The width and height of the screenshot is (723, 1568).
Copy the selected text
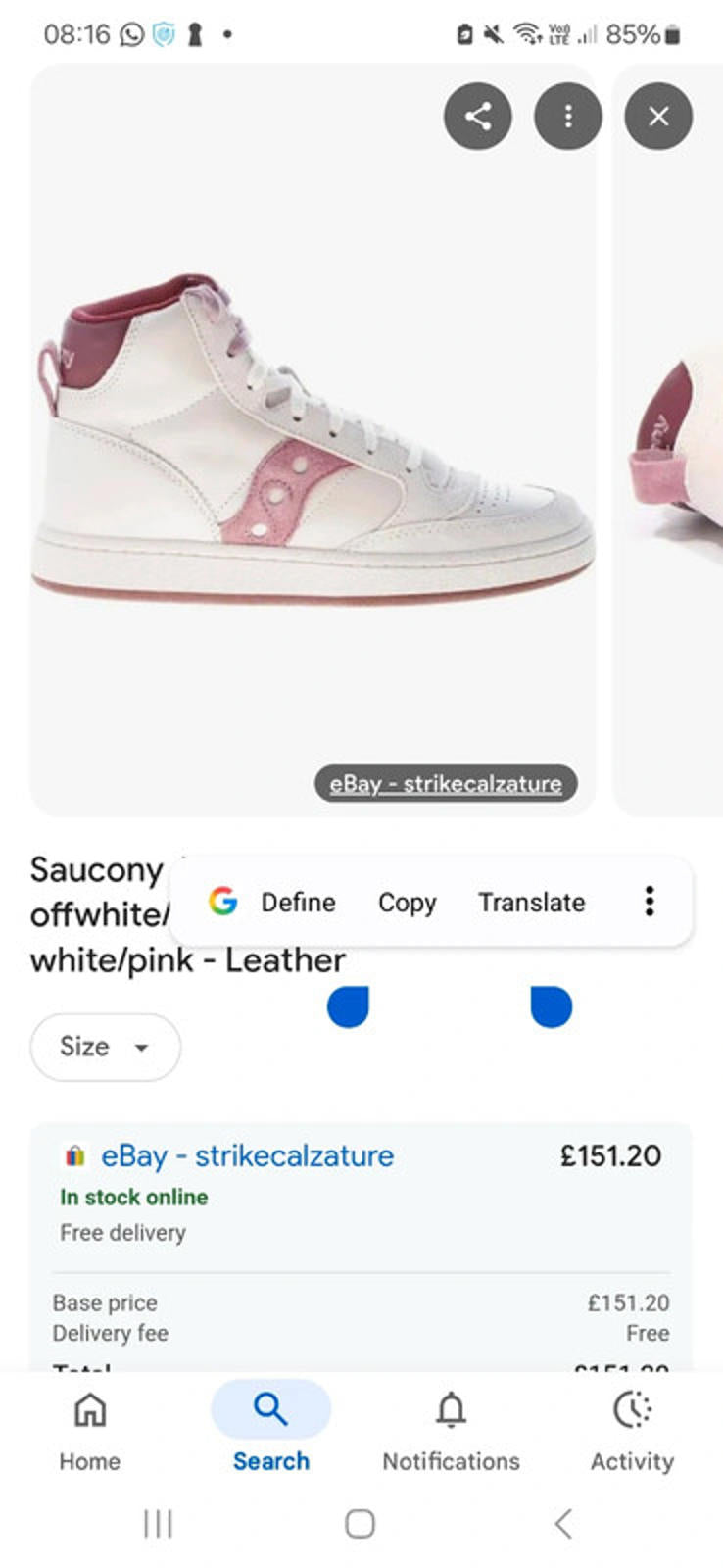[407, 902]
